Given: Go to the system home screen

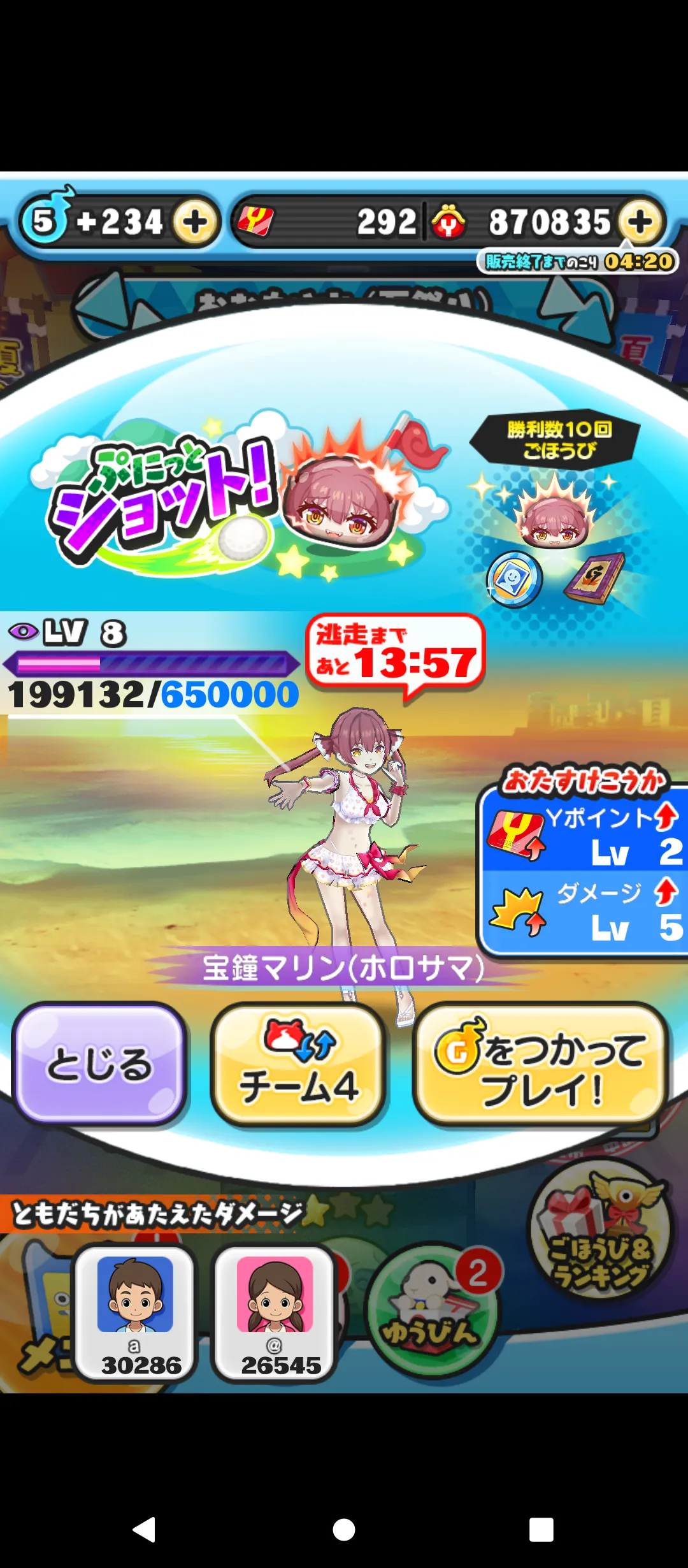Looking at the screenshot, I should click(x=344, y=1529).
